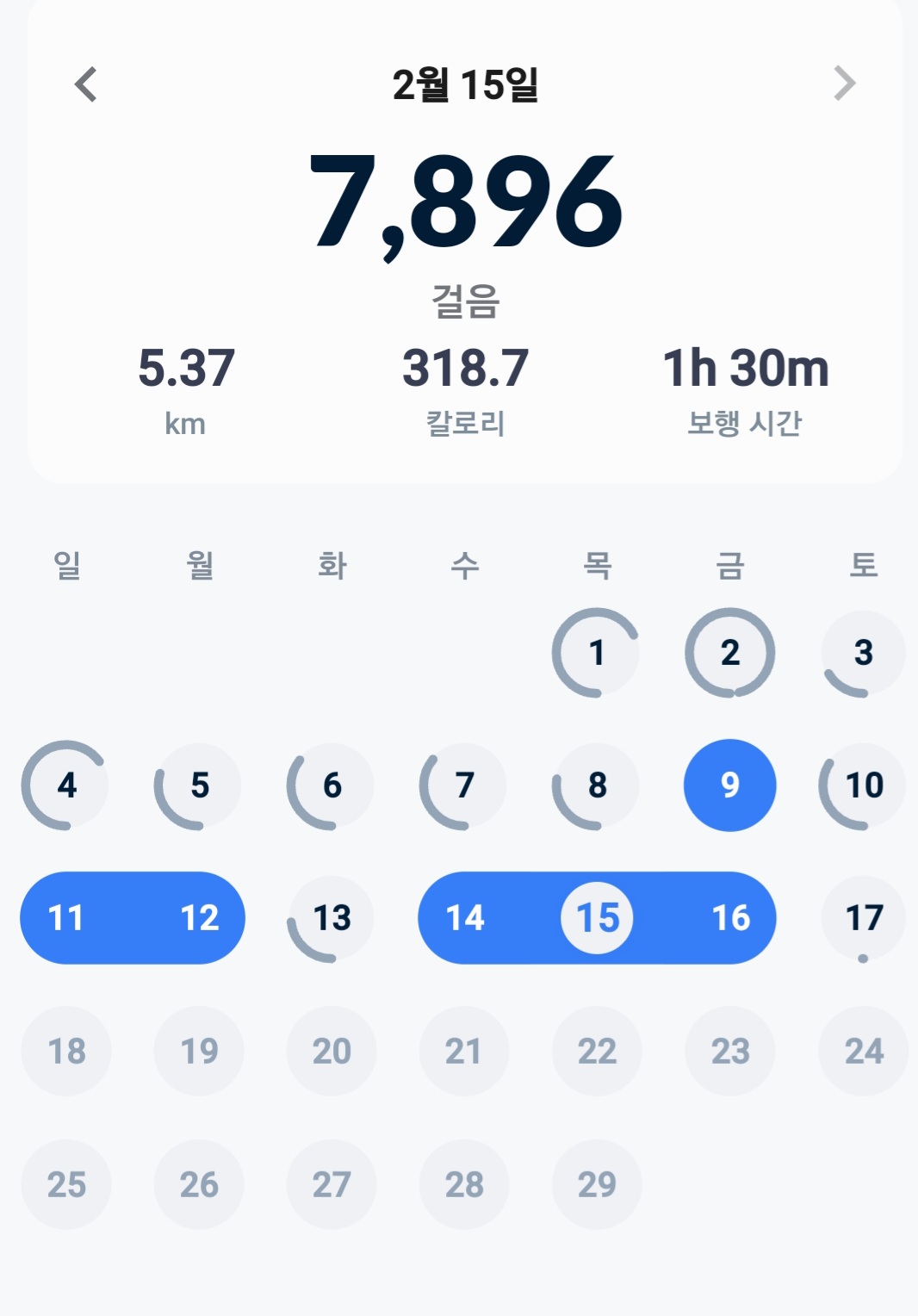
Task: Select February 2 on the calendar
Action: point(729,653)
